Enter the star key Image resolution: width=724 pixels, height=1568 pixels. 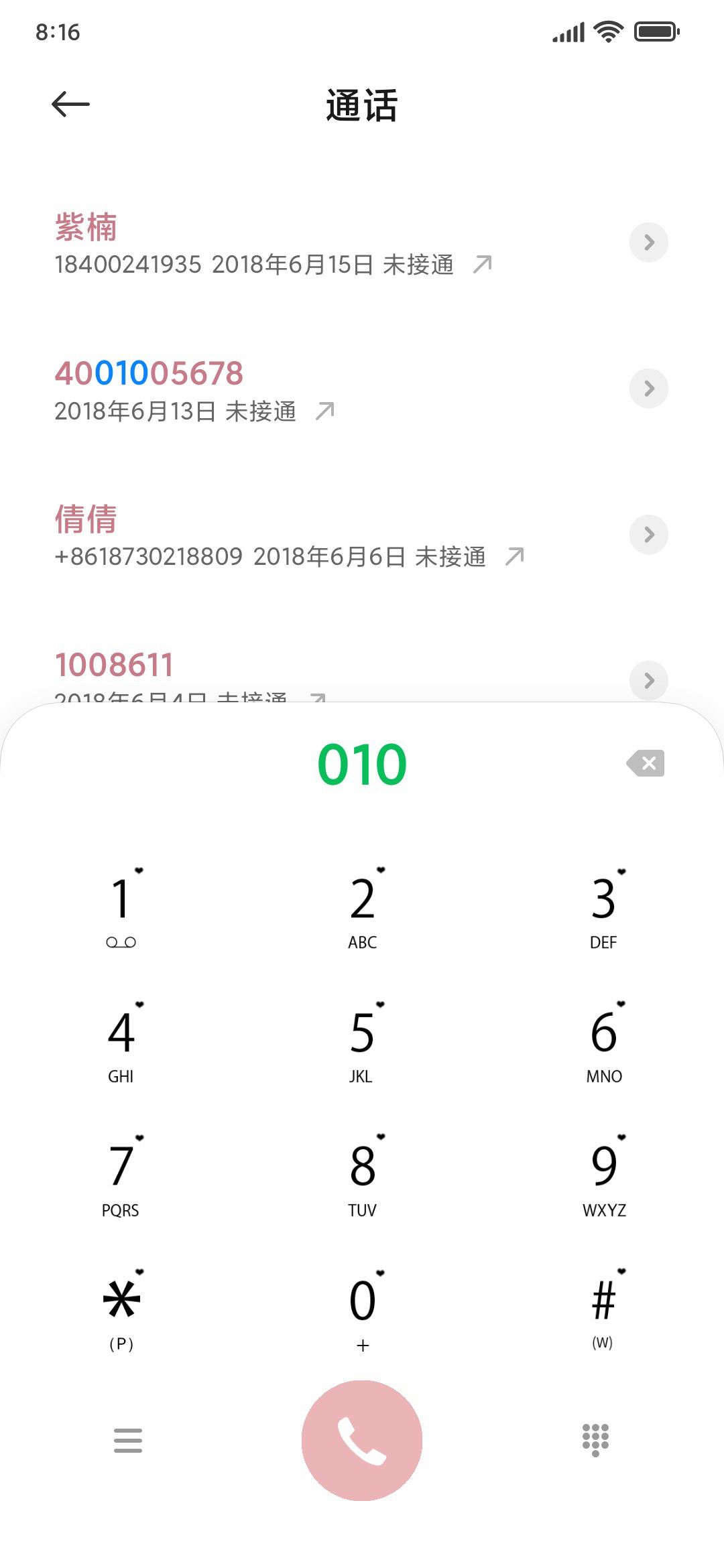(121, 1310)
